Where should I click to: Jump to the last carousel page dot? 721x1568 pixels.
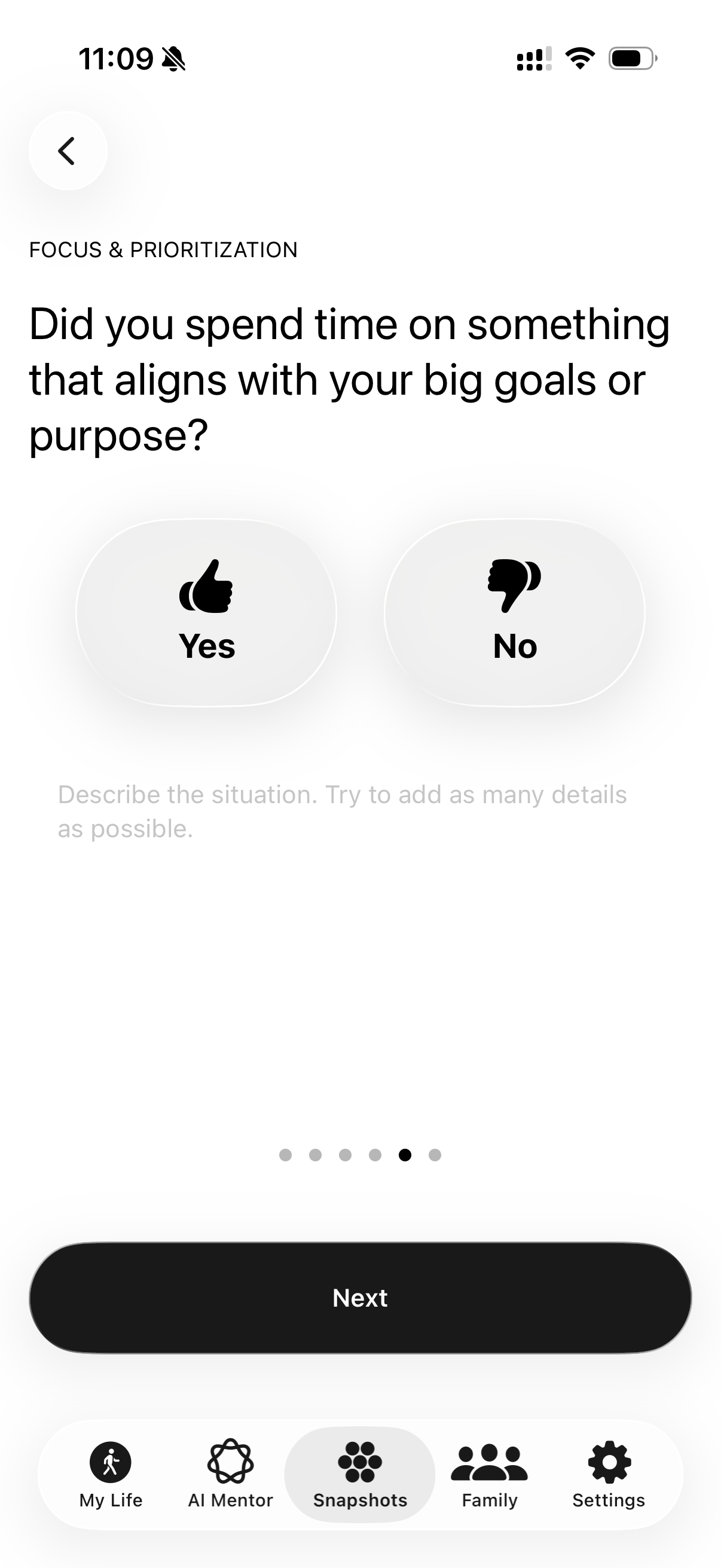pyautogui.click(x=435, y=1155)
